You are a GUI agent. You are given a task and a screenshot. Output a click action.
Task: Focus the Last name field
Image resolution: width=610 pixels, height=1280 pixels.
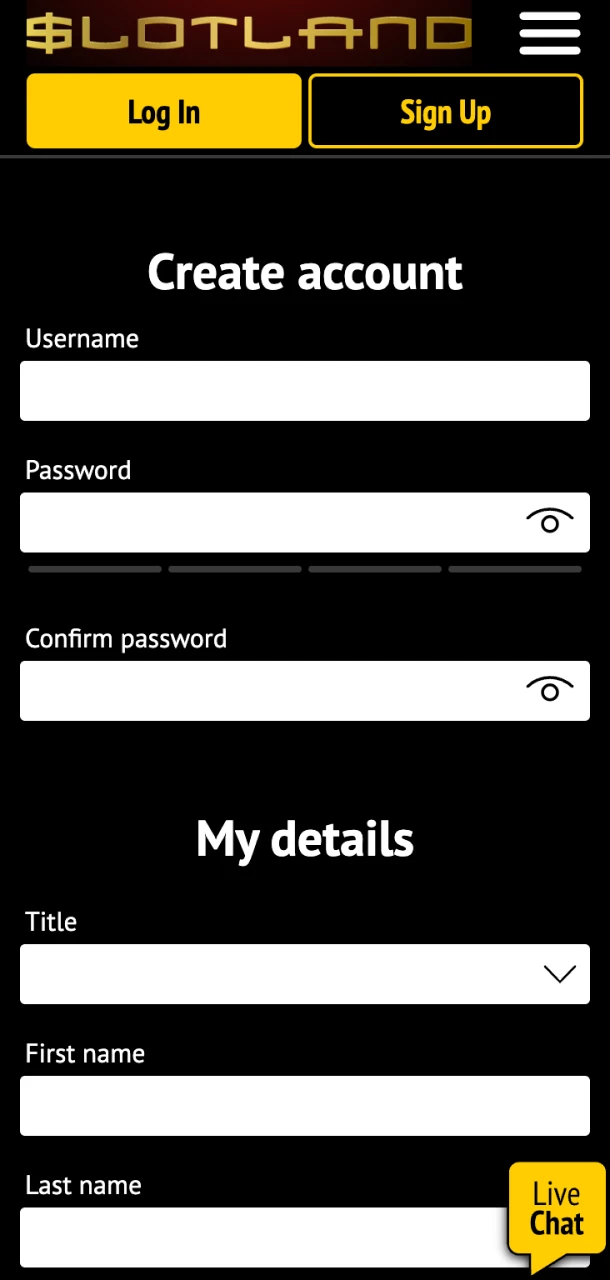(x=260, y=1238)
